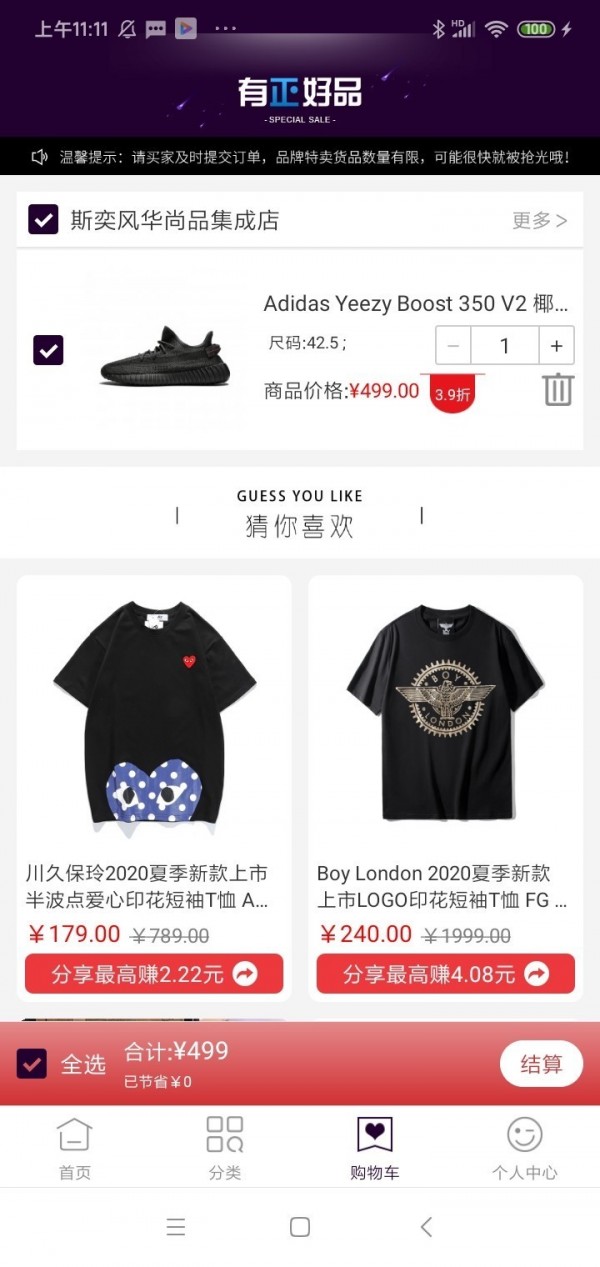This screenshot has width=600, height=1267.
Task: Share the Boy London shirt to earn 4.08元
Action: [x=445, y=973]
